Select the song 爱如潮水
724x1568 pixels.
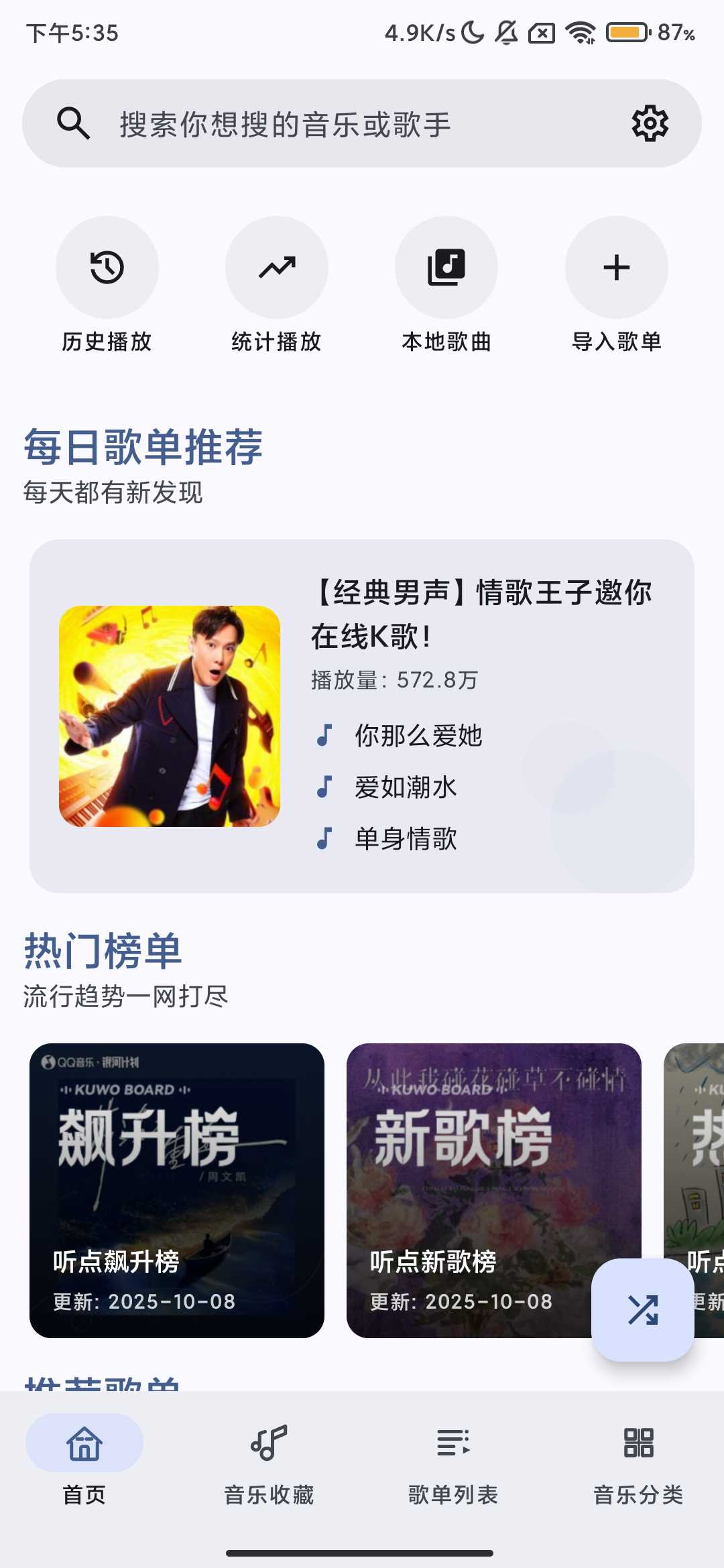pos(406,787)
